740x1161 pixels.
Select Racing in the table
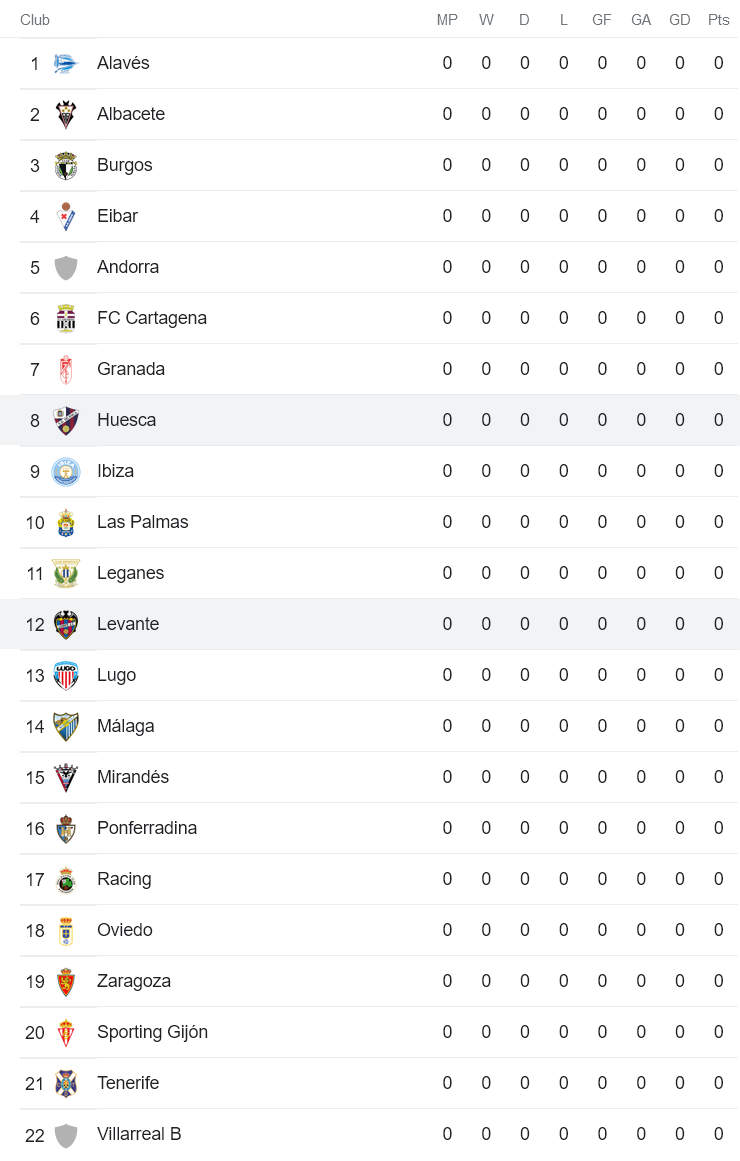(x=124, y=879)
